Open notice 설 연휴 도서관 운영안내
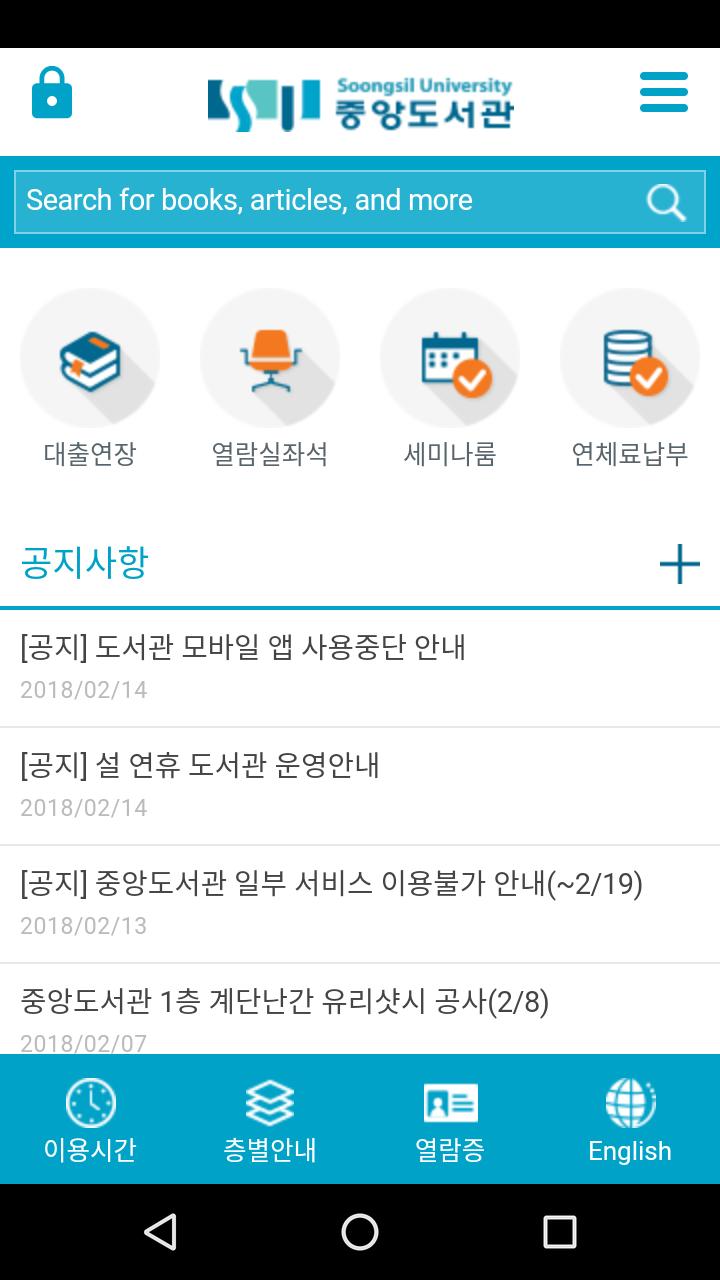This screenshot has height=1280, width=720. coord(360,786)
